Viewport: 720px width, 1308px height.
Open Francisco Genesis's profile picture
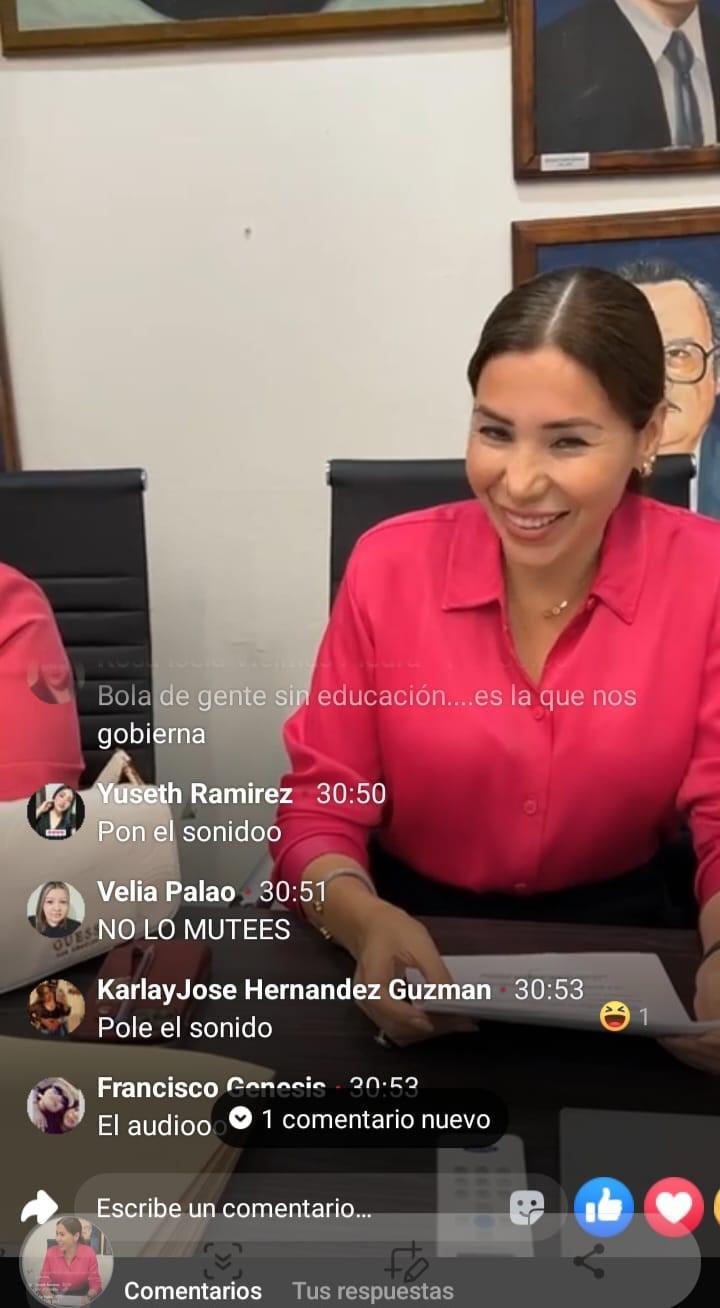[56, 1105]
